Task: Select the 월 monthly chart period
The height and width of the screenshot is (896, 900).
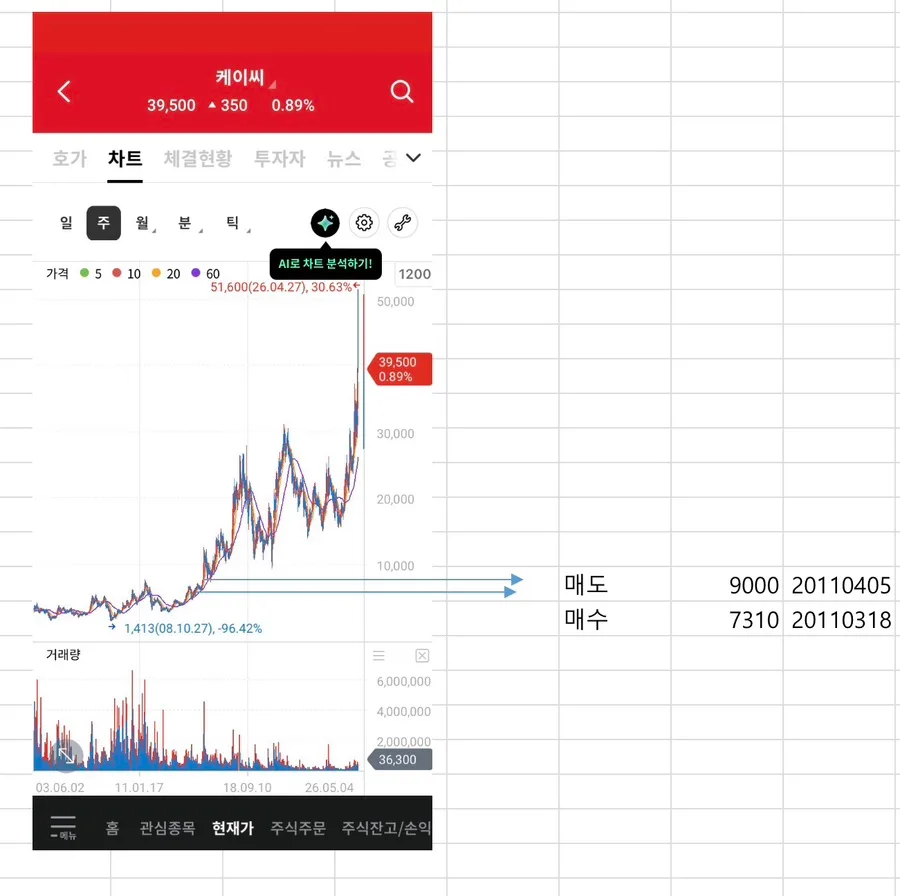Action: coord(142,223)
